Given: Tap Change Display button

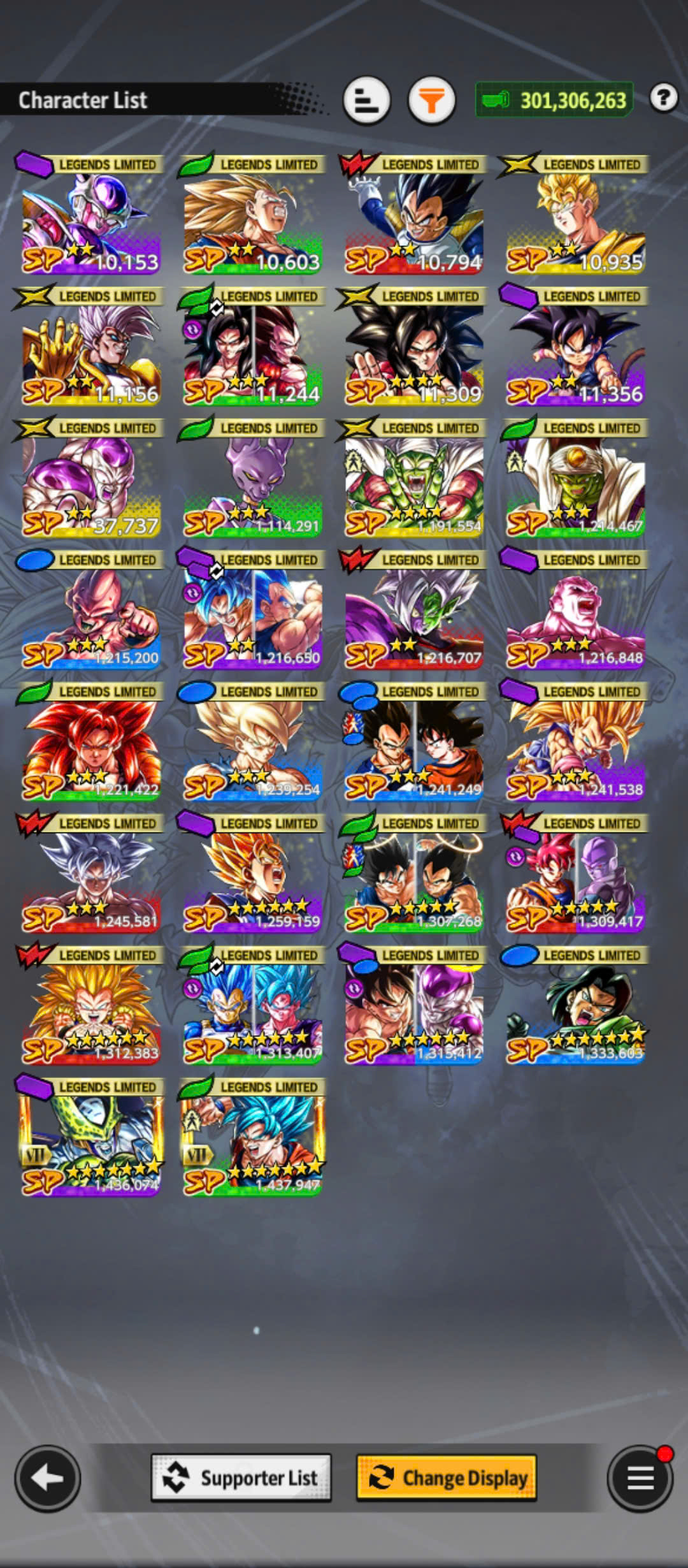Looking at the screenshot, I should [x=447, y=1477].
